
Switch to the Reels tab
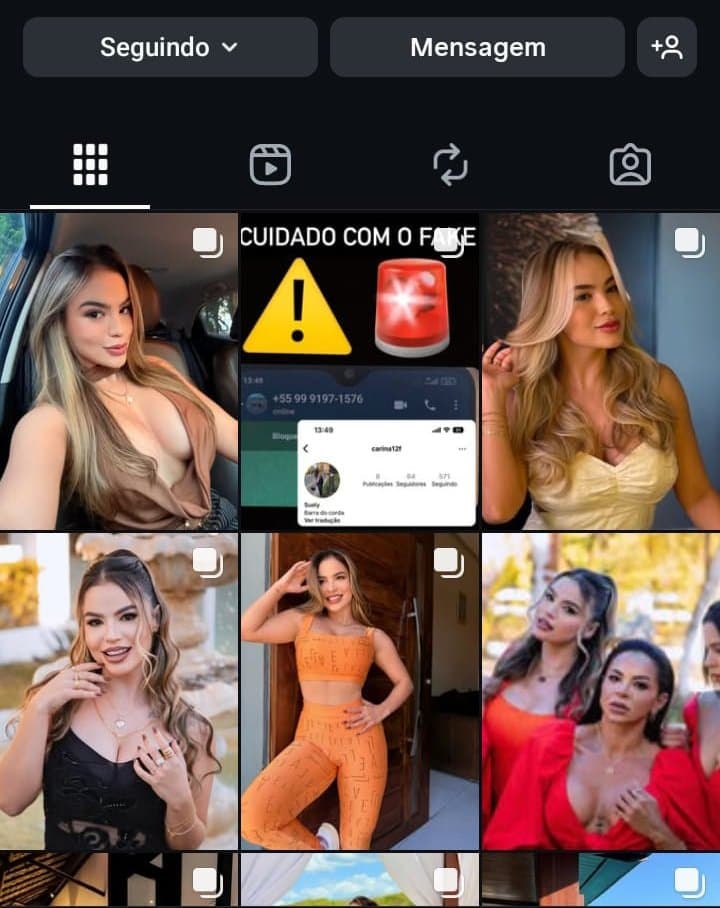coord(270,163)
